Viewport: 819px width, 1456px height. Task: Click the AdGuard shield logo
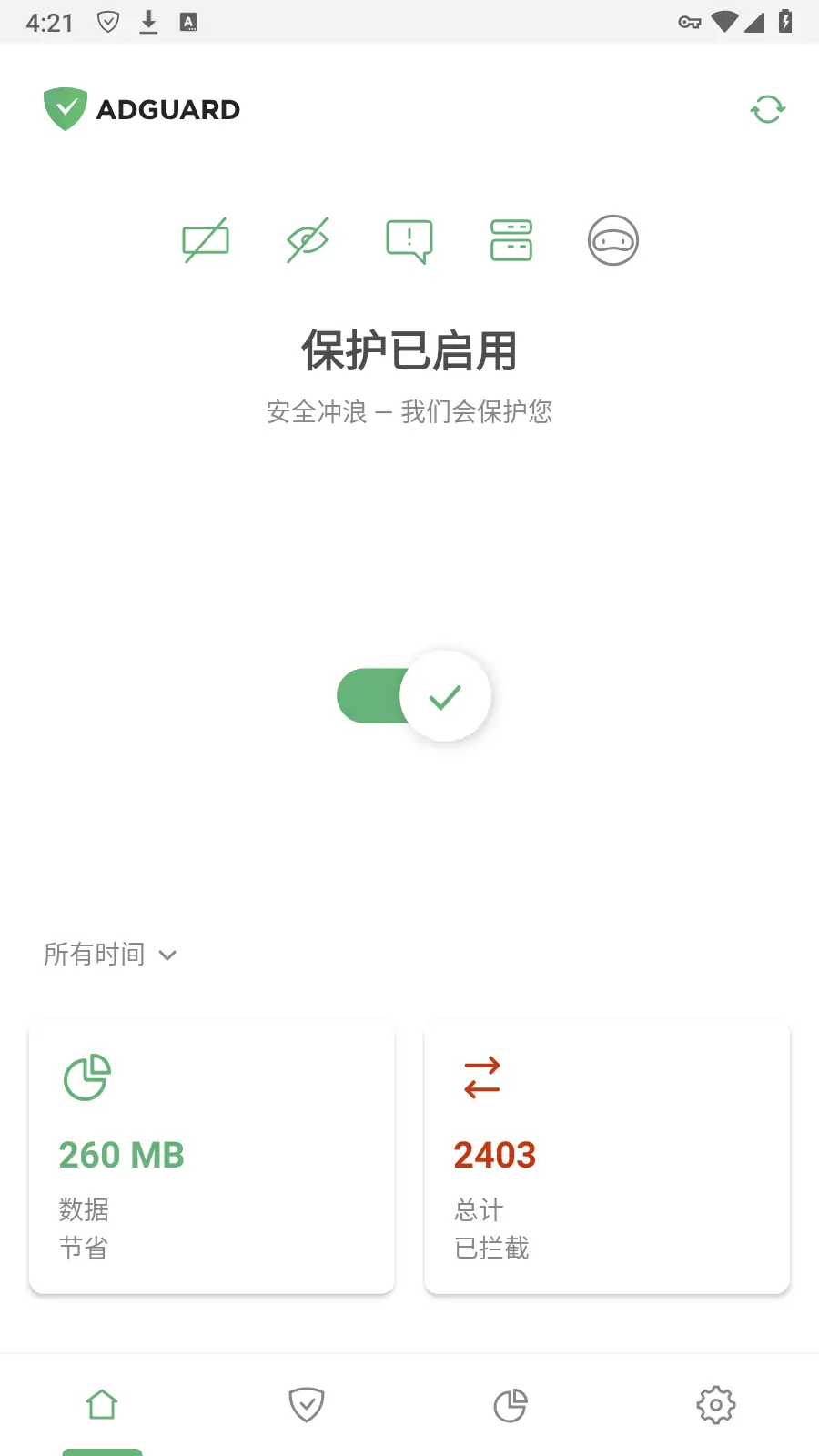[65, 107]
